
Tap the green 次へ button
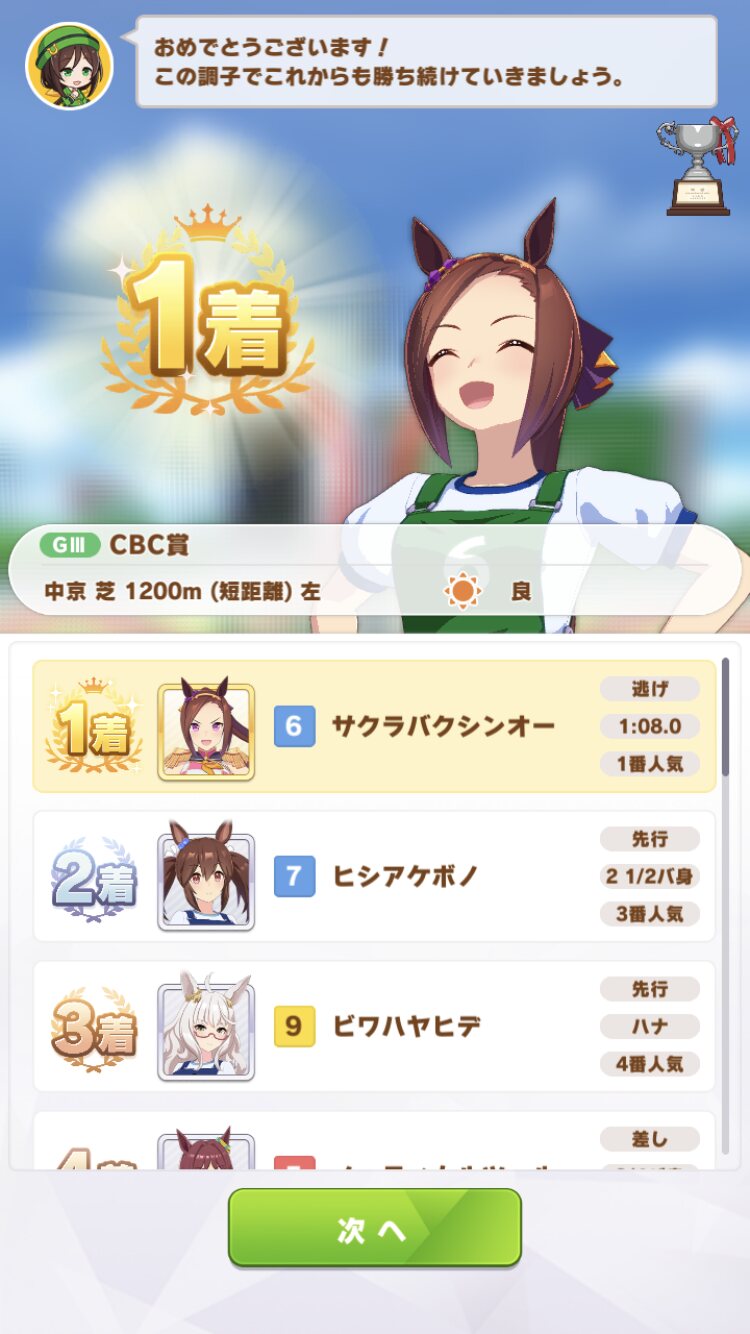coord(375,1227)
